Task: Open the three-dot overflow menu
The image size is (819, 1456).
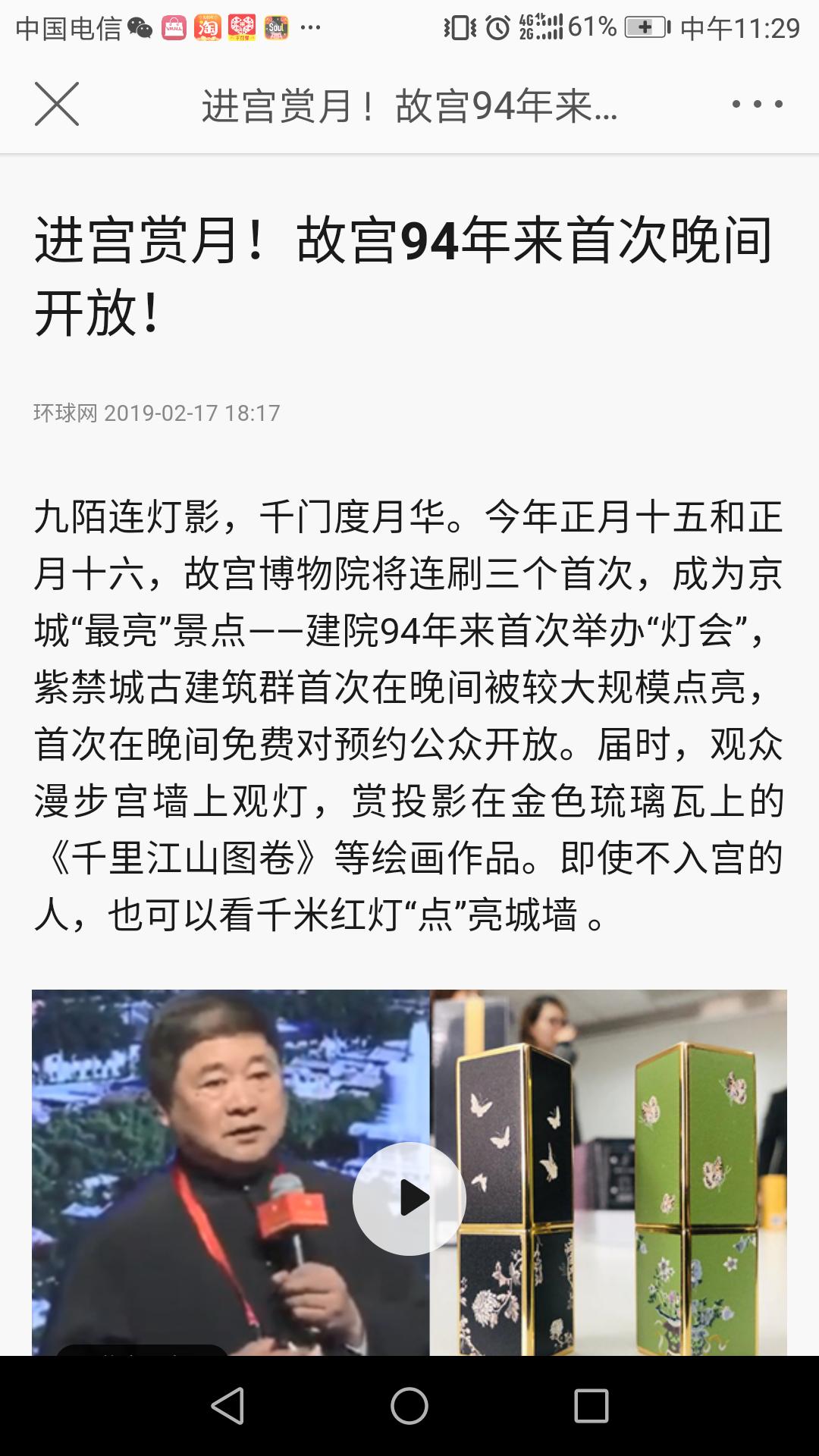Action: tap(757, 104)
